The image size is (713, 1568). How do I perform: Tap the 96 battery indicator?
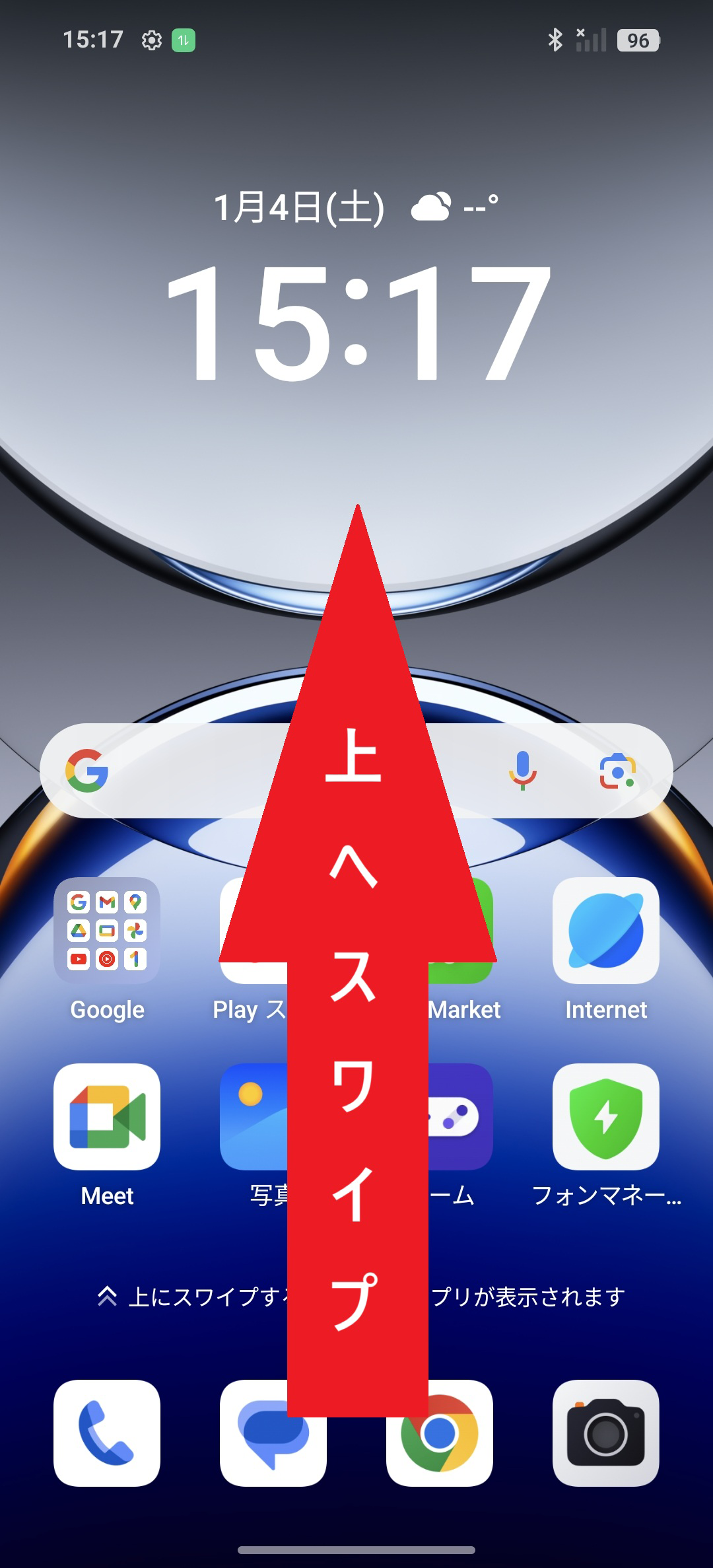(638, 40)
